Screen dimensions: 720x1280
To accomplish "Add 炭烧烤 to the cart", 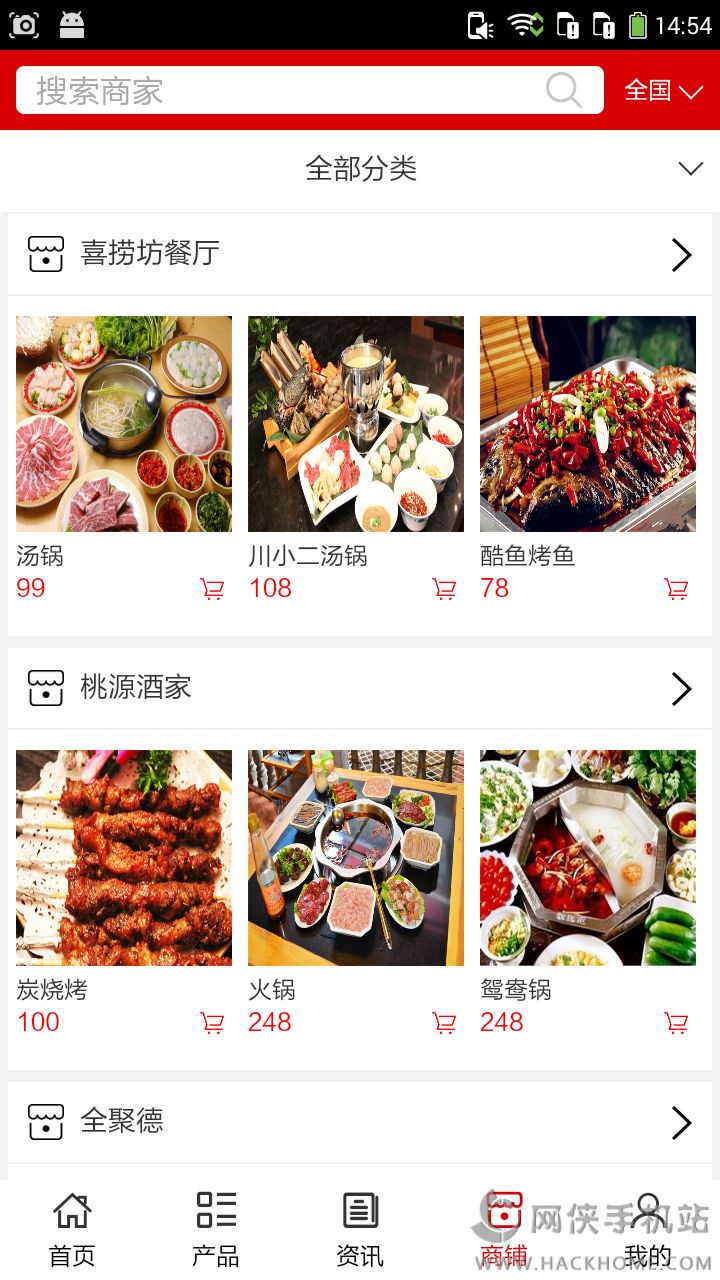I will tap(212, 1023).
